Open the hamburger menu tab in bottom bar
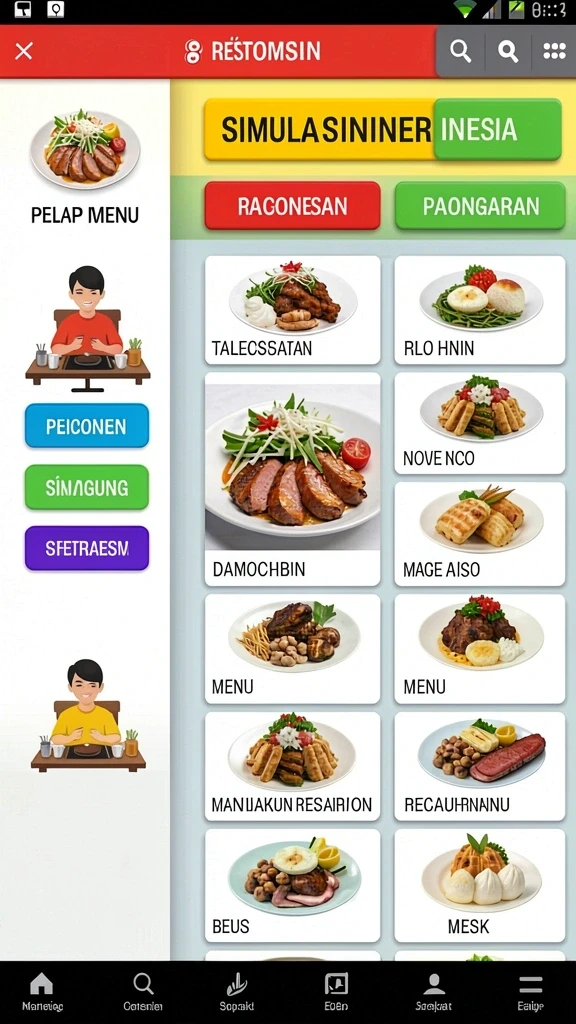 pos(530,991)
